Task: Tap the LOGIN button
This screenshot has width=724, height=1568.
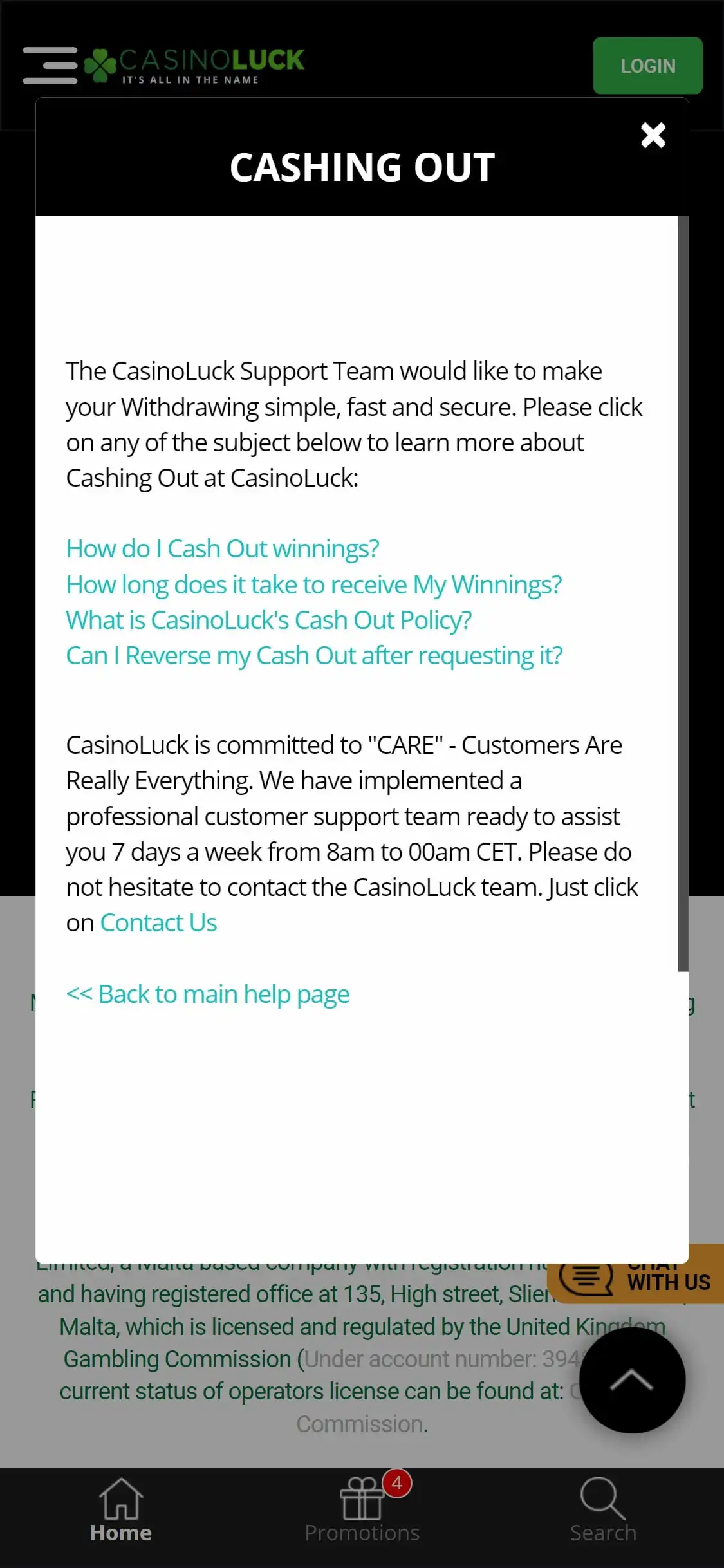Action: (647, 66)
